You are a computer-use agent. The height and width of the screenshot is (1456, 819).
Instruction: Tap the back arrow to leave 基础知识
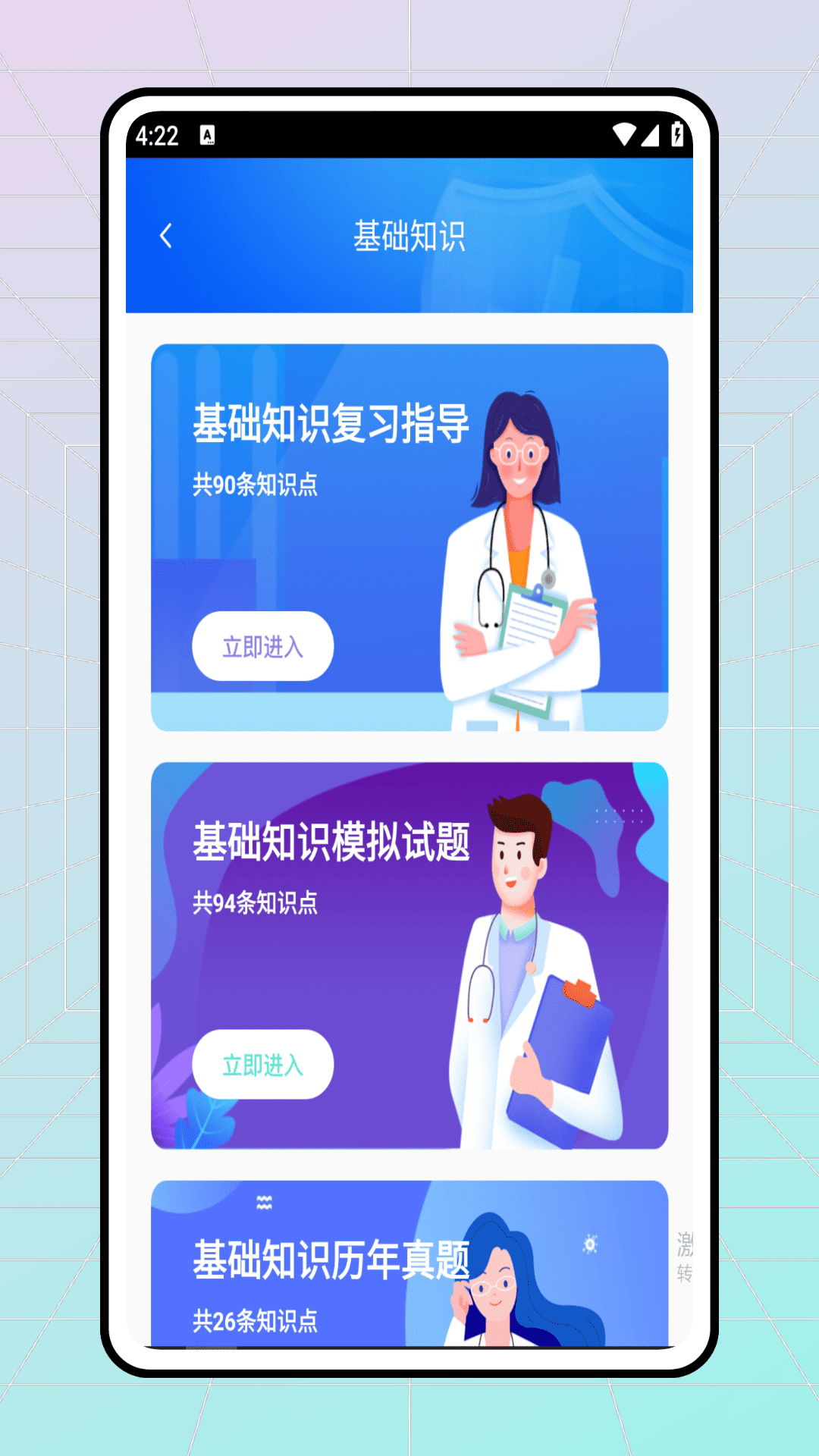click(x=166, y=235)
